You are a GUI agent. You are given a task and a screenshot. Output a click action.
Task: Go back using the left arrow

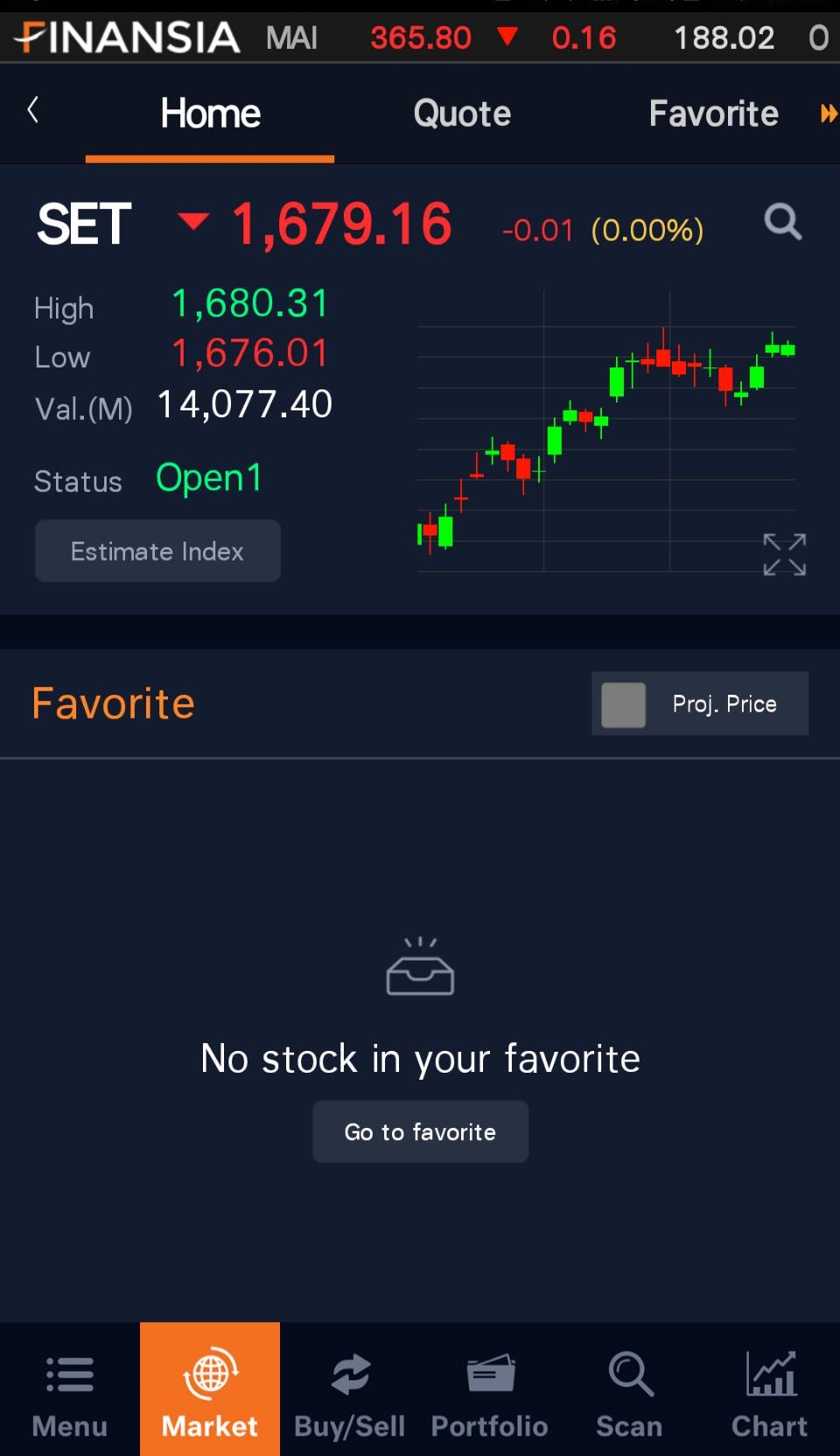coord(33,111)
